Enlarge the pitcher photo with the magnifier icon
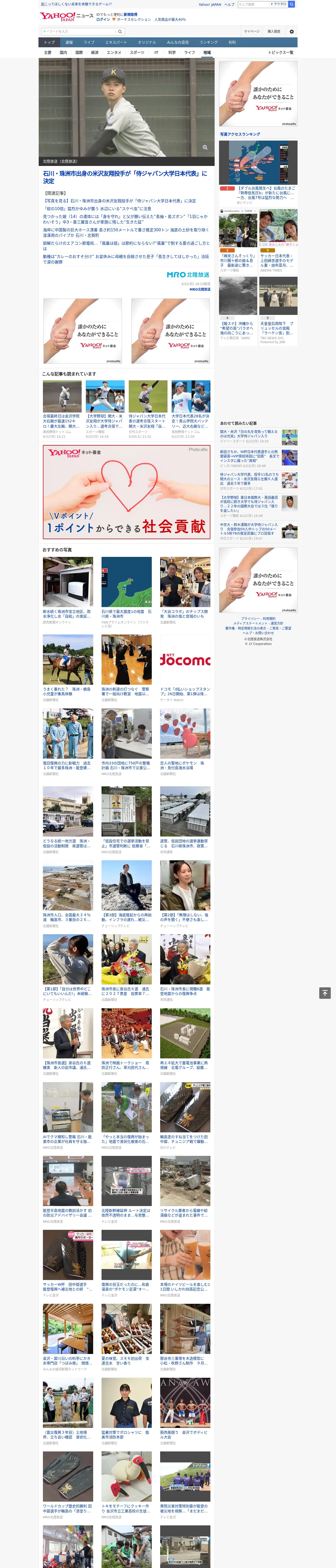Viewport: 336px width, 1568px height. 205,147
